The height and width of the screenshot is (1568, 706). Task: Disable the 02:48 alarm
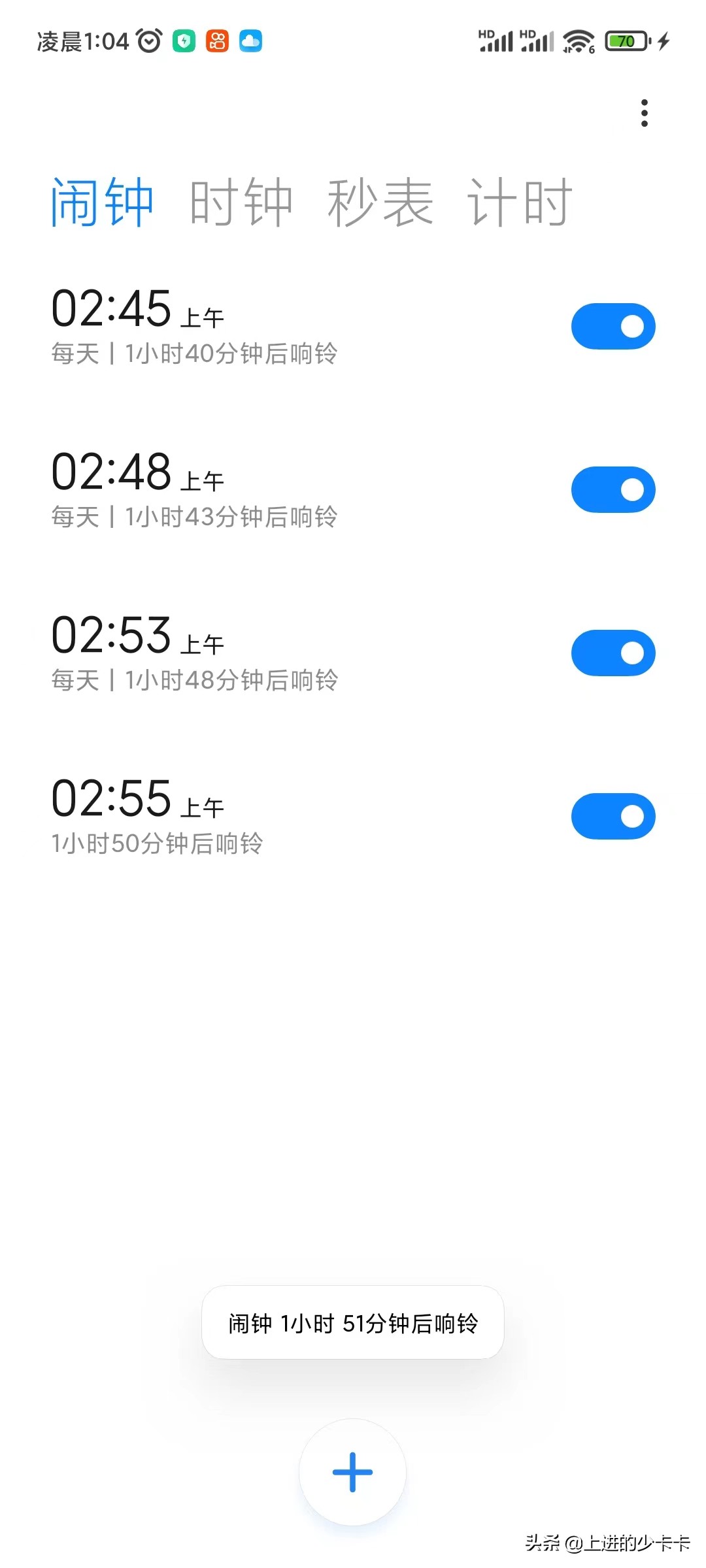pyautogui.click(x=612, y=489)
